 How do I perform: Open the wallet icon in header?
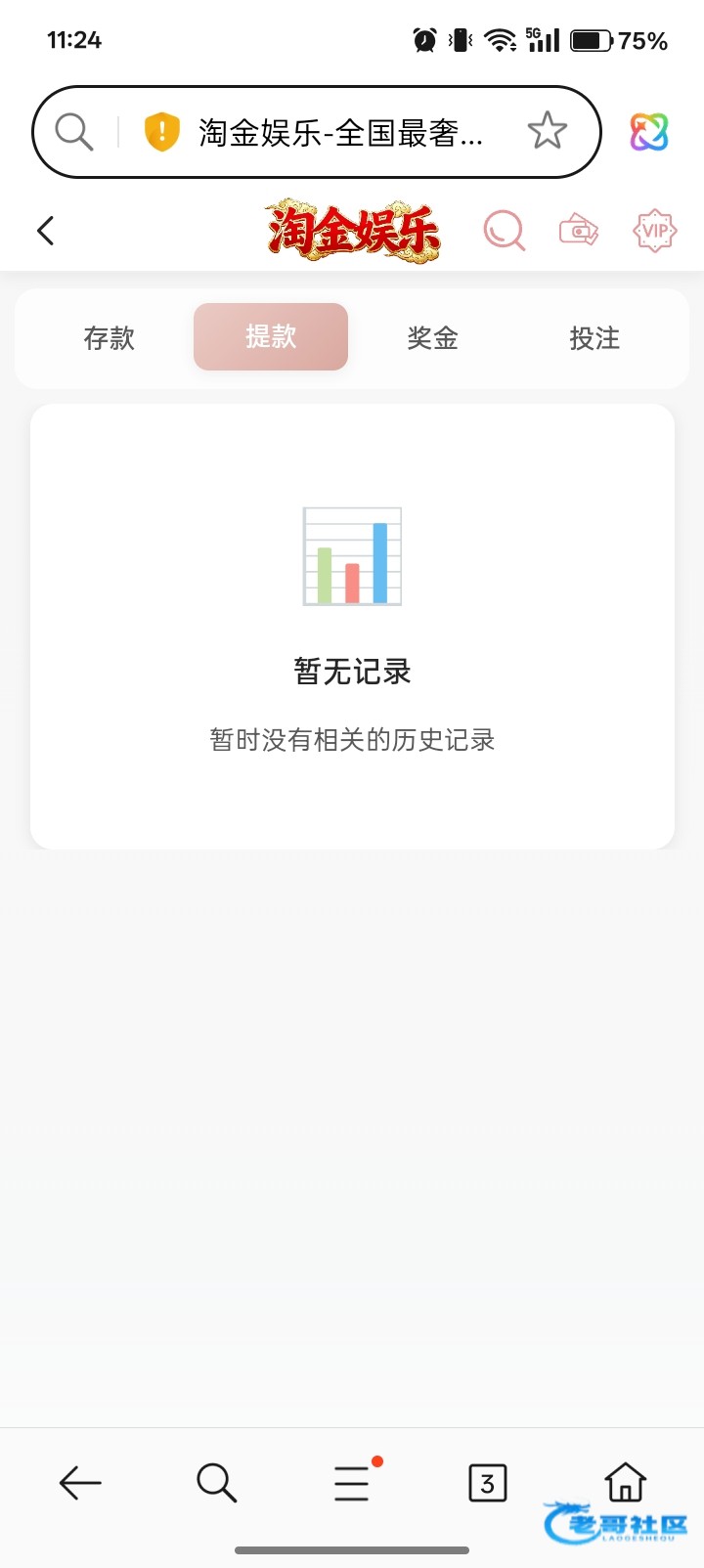pyautogui.click(x=579, y=231)
